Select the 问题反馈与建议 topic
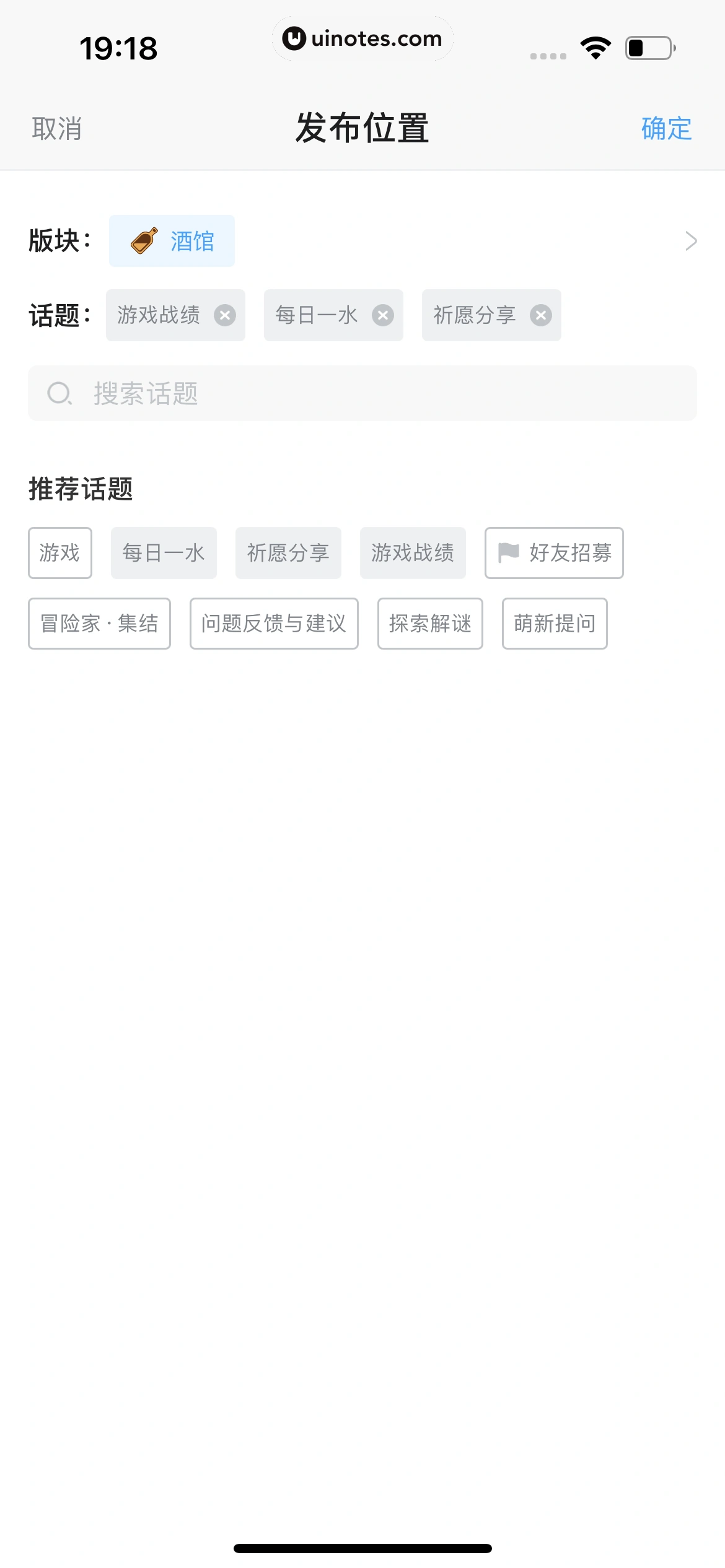 pos(274,624)
